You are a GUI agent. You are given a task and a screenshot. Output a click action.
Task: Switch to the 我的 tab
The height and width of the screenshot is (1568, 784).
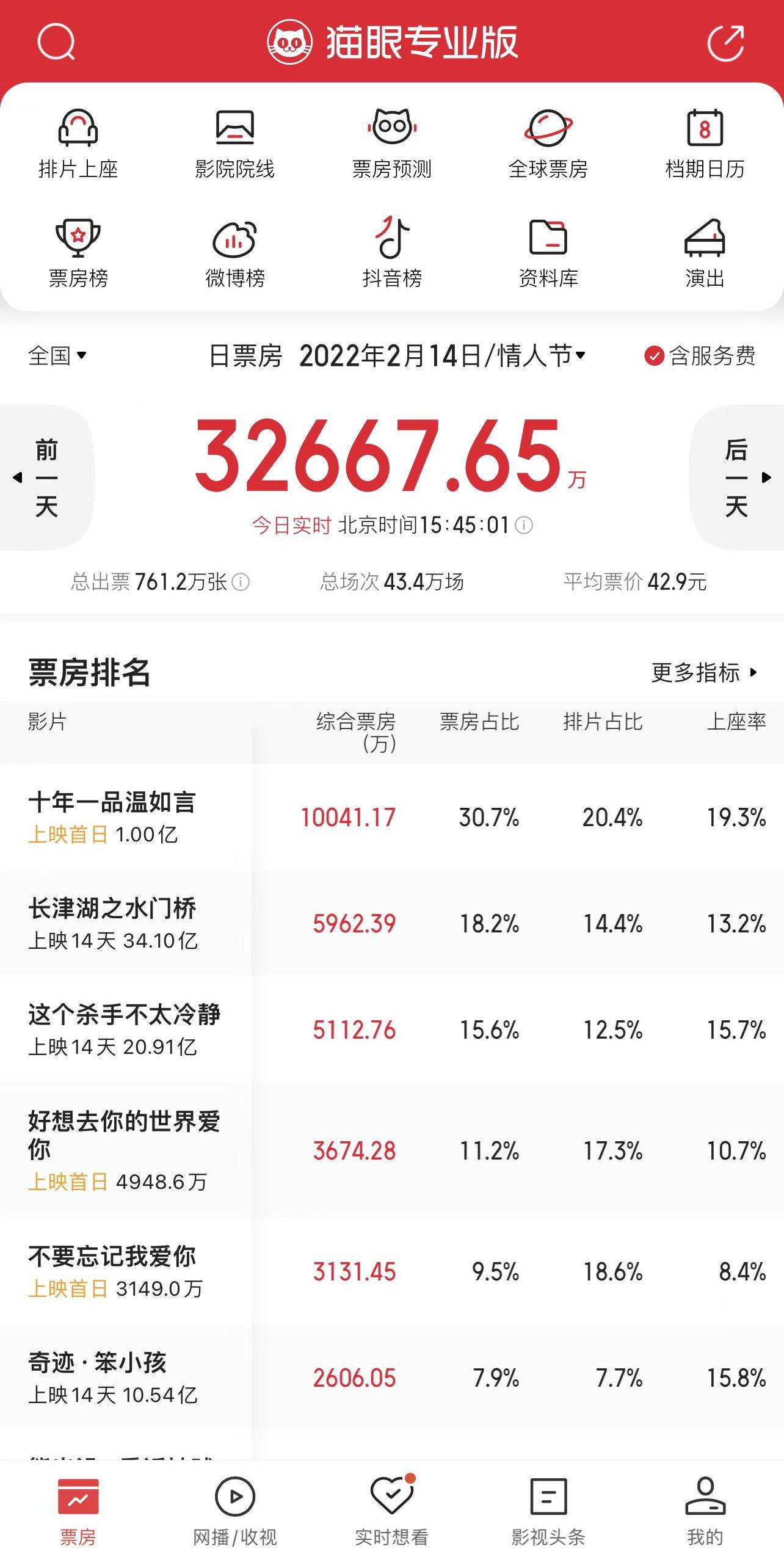point(705,1511)
